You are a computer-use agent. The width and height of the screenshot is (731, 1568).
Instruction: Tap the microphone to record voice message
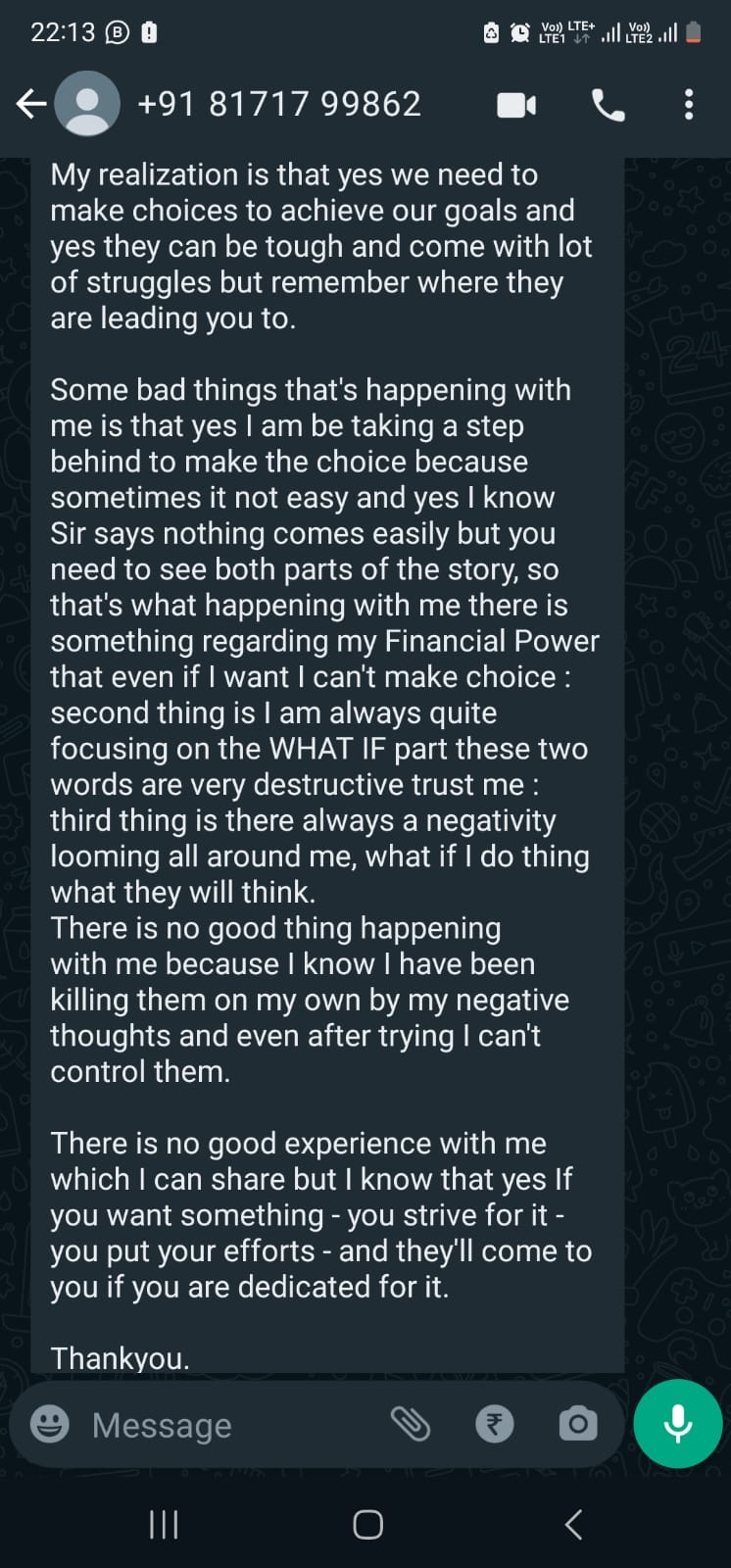click(x=677, y=1423)
